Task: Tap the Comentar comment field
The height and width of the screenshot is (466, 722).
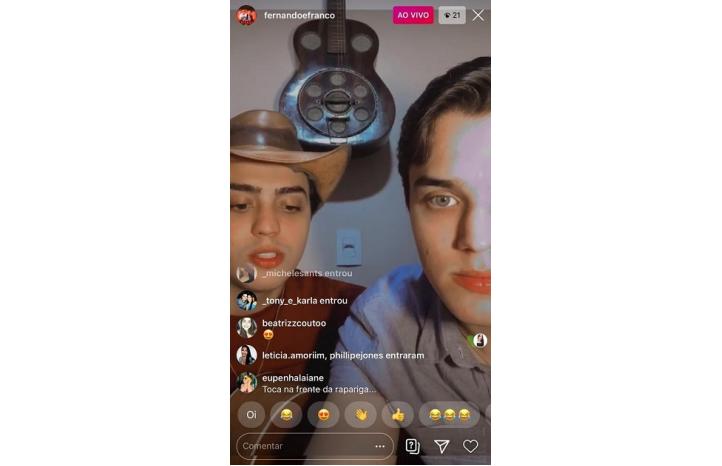Action: coord(305,446)
